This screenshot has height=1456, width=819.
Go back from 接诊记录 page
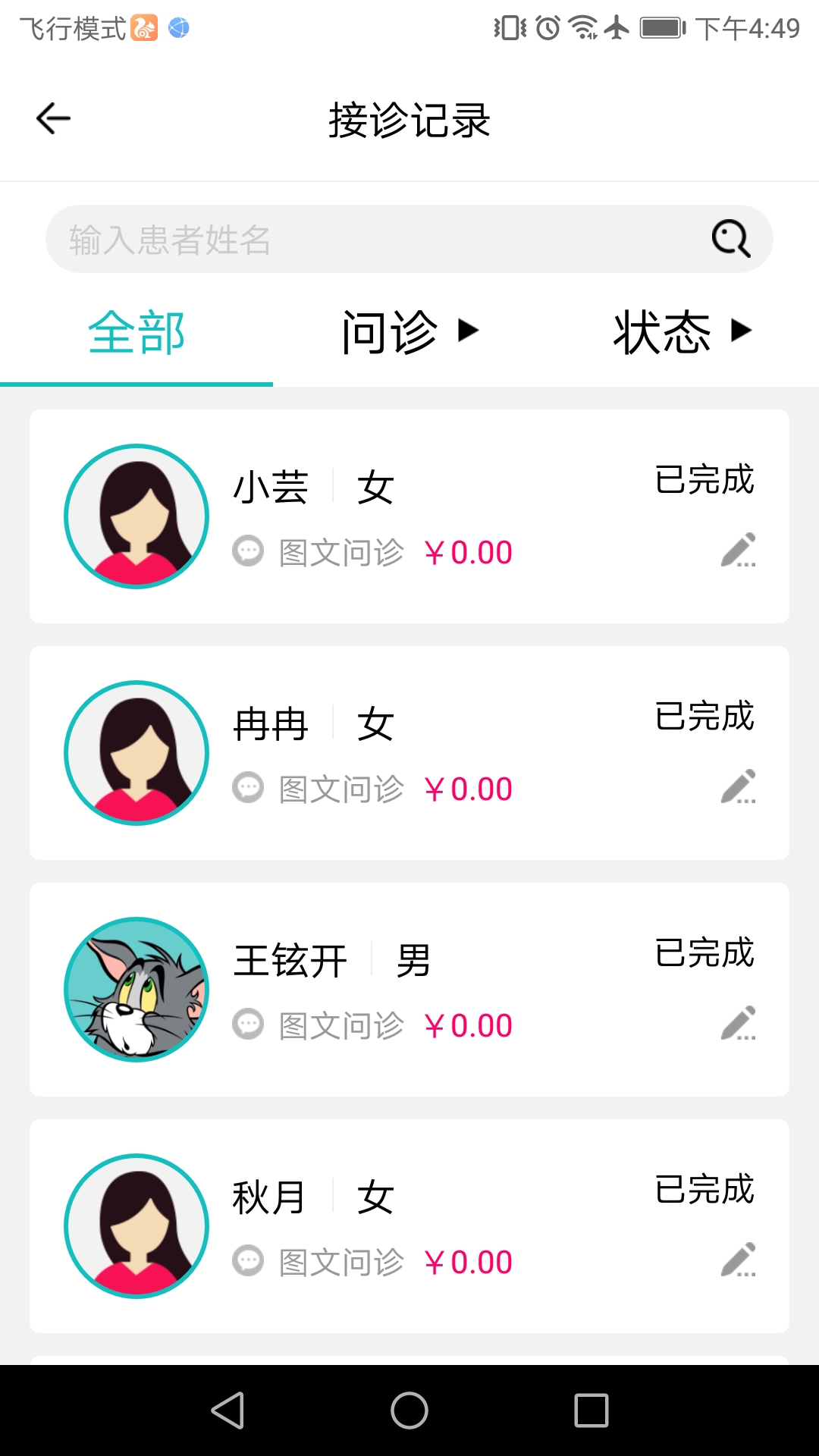[x=53, y=118]
